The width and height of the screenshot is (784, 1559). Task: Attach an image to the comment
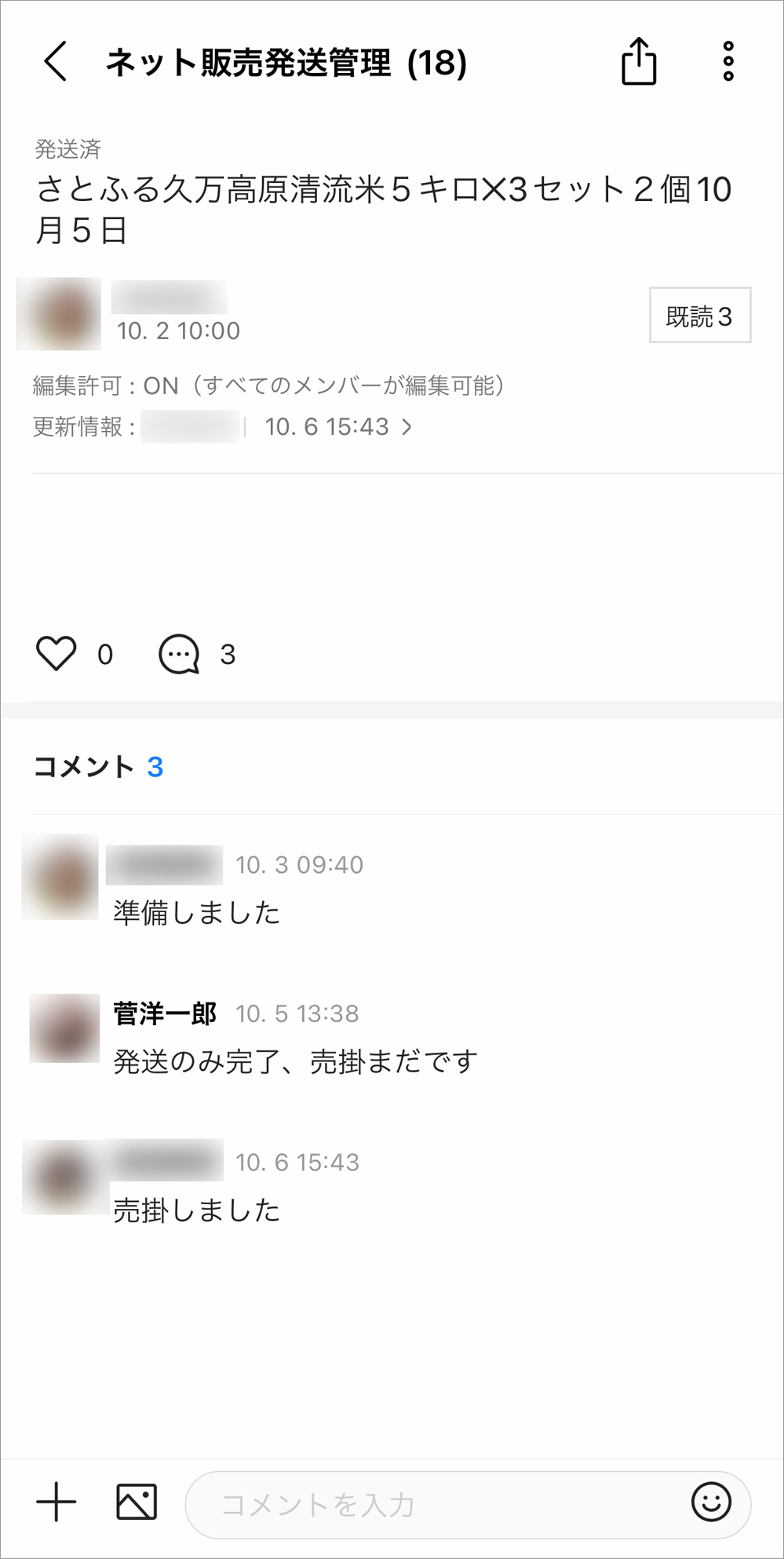tap(137, 1502)
